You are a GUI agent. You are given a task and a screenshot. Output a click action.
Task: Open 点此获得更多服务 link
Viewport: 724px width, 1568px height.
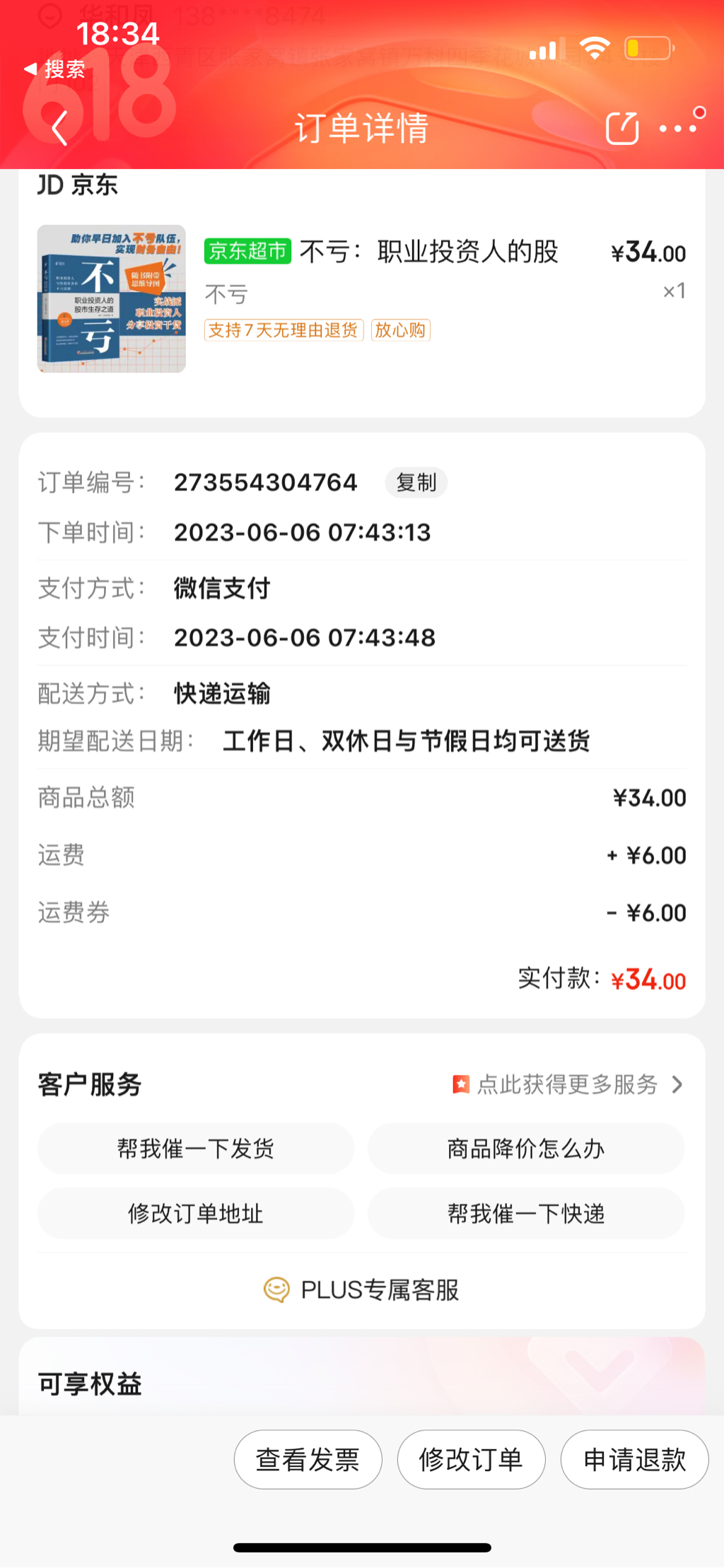coord(567,1084)
